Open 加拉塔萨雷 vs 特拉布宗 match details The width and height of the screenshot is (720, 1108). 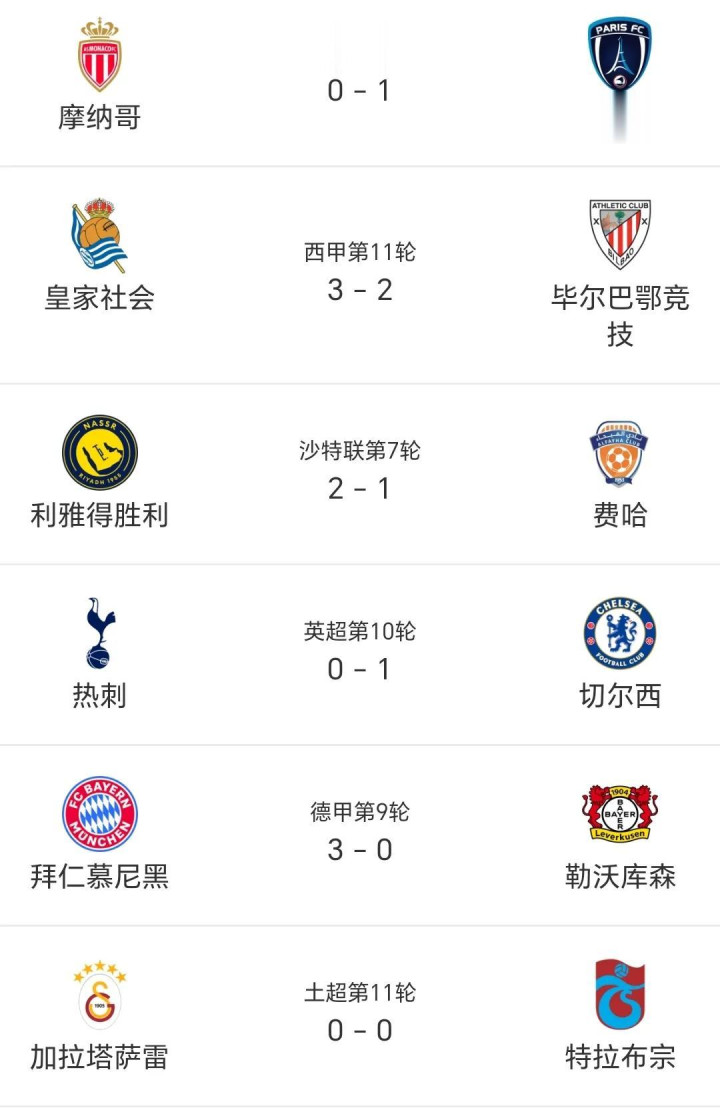(360, 1016)
